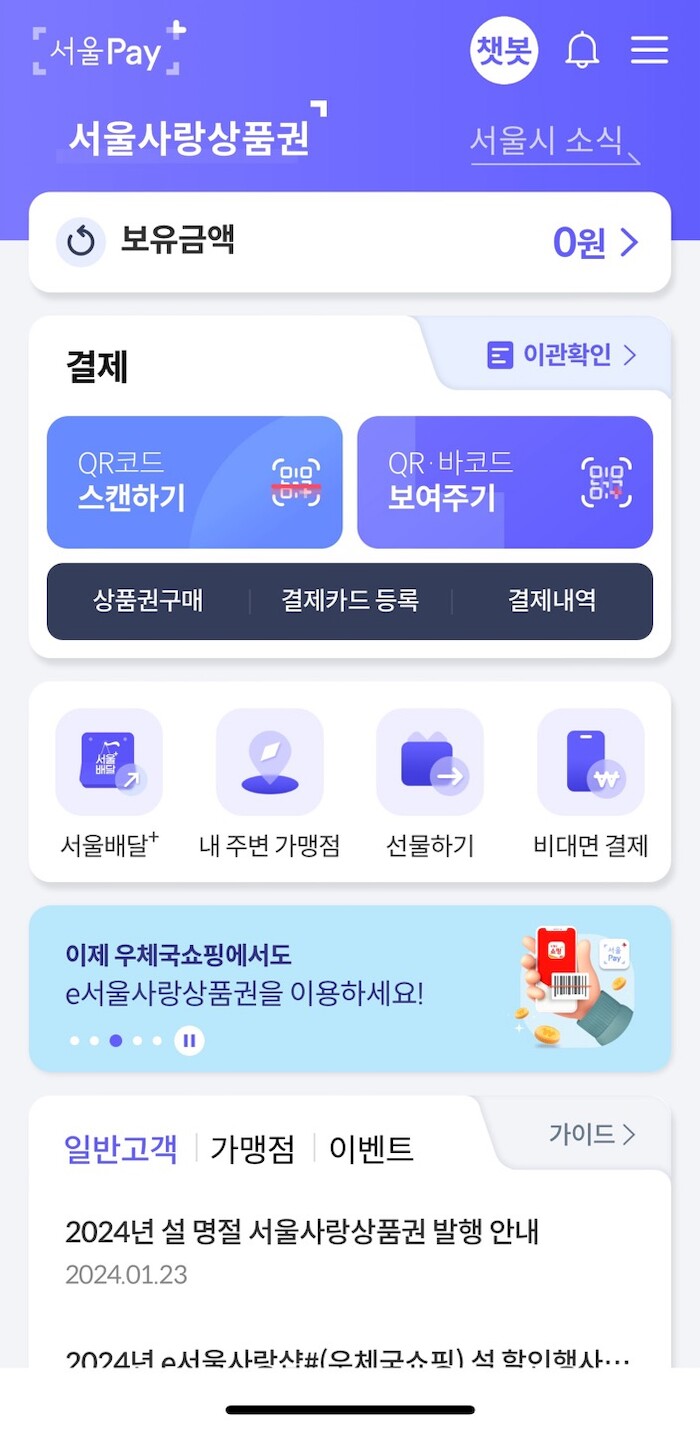The image size is (700, 1429).
Task: Pause the banner slideshow
Action: (189, 1041)
